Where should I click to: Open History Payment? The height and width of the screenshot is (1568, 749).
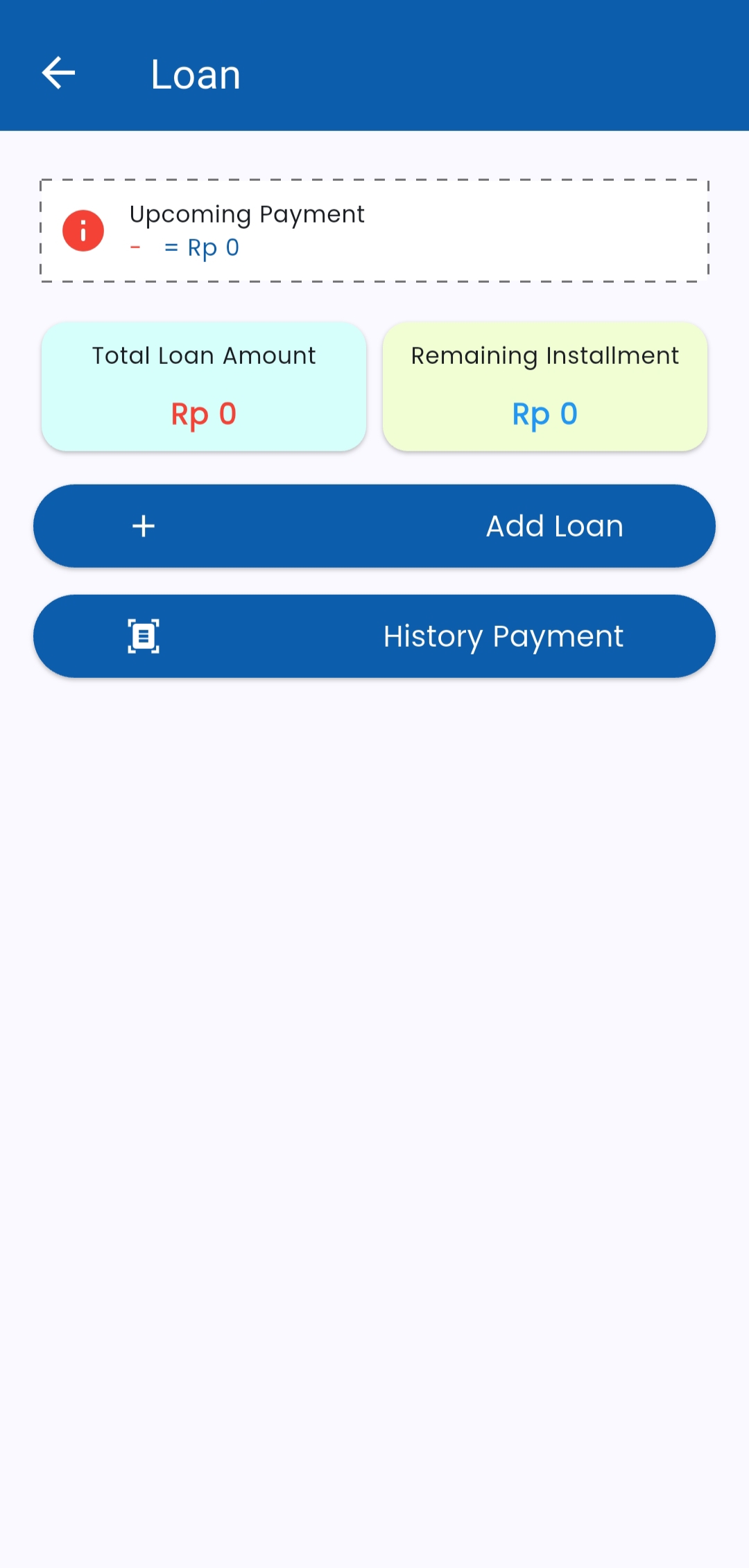point(374,636)
